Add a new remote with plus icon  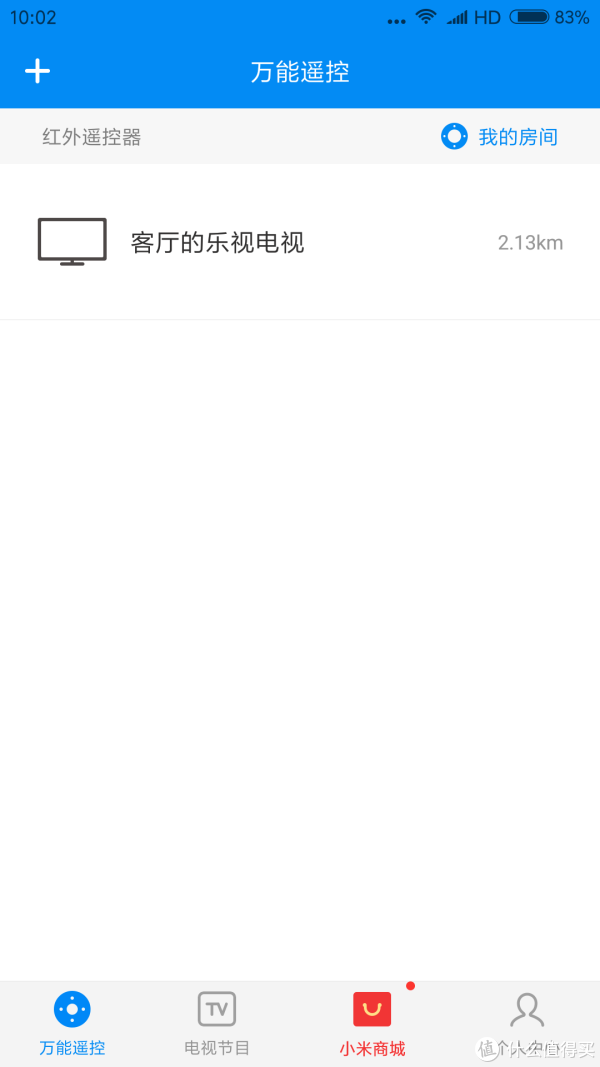(x=37, y=71)
